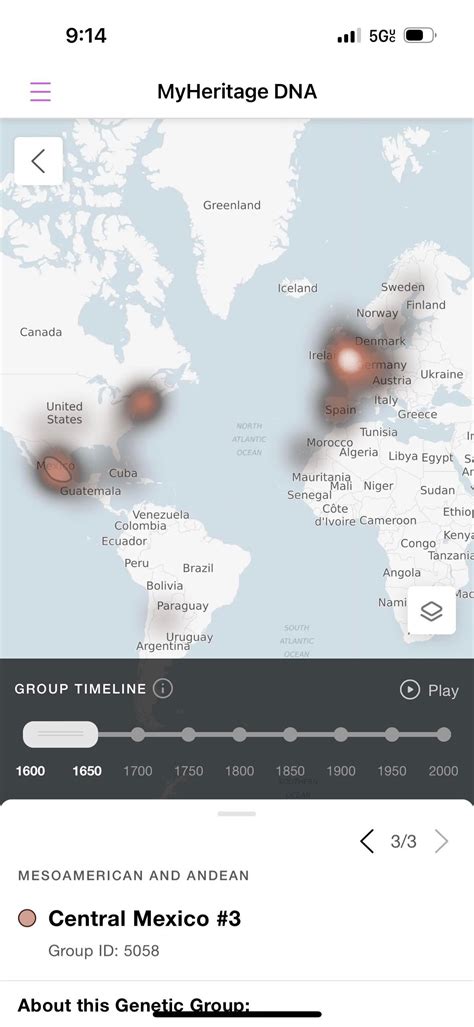474x1027 pixels.
Task: Jump to 1700 on the timeline
Action: tap(137, 734)
